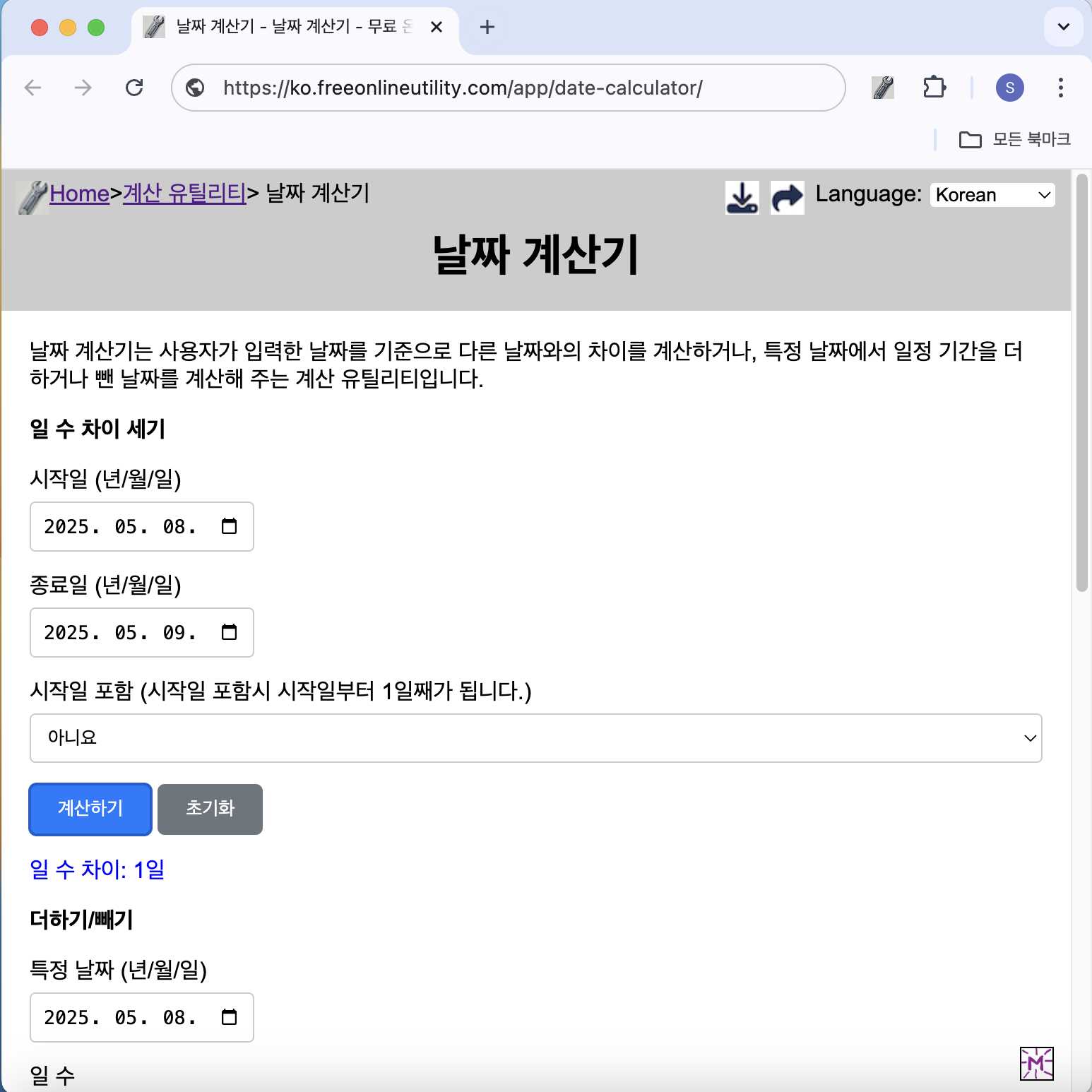Image resolution: width=1092 pixels, height=1092 pixels.
Task: Open the 모든 북마크 folder
Action: pos(1015,139)
